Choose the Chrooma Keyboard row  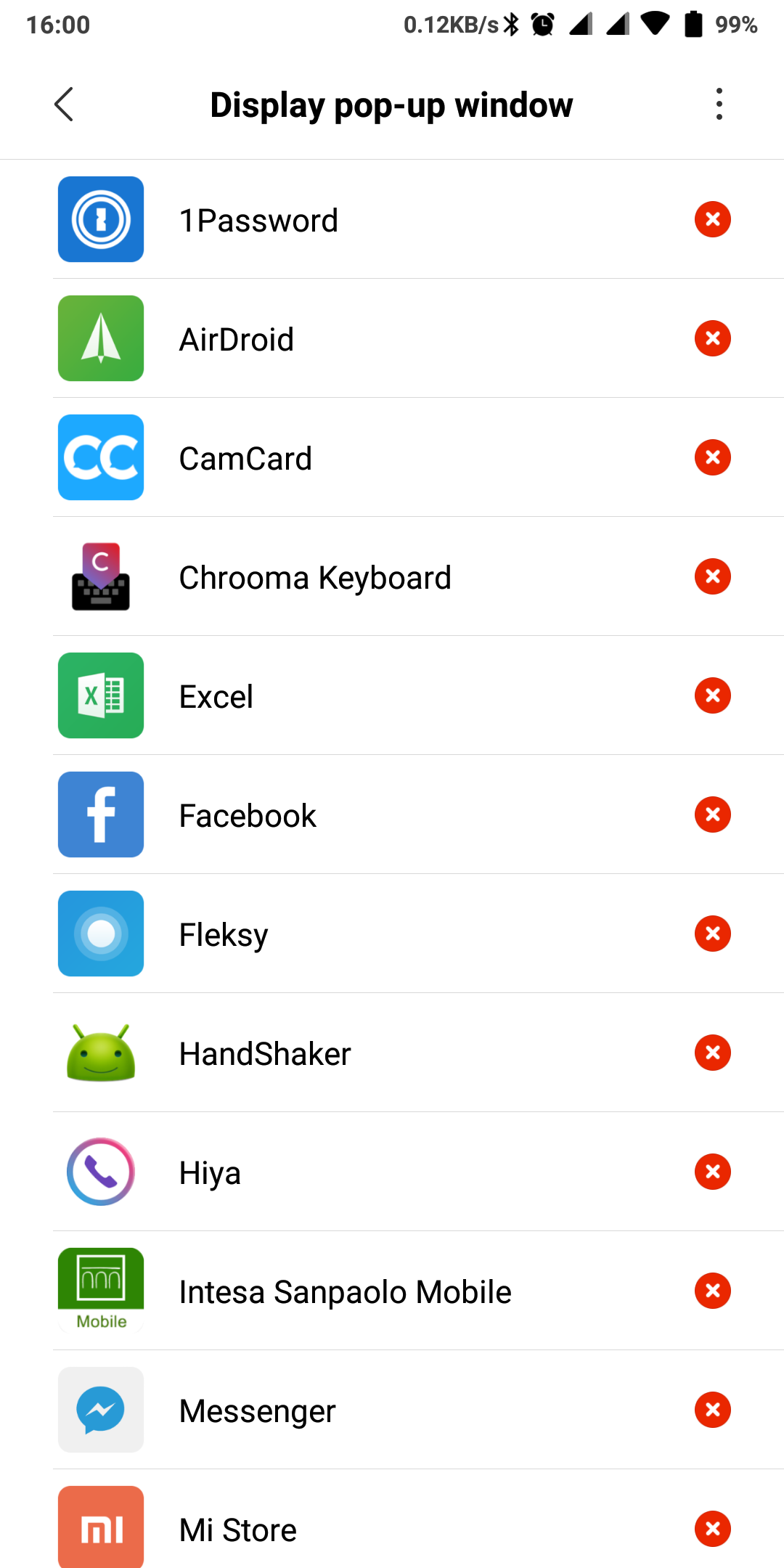tap(392, 576)
